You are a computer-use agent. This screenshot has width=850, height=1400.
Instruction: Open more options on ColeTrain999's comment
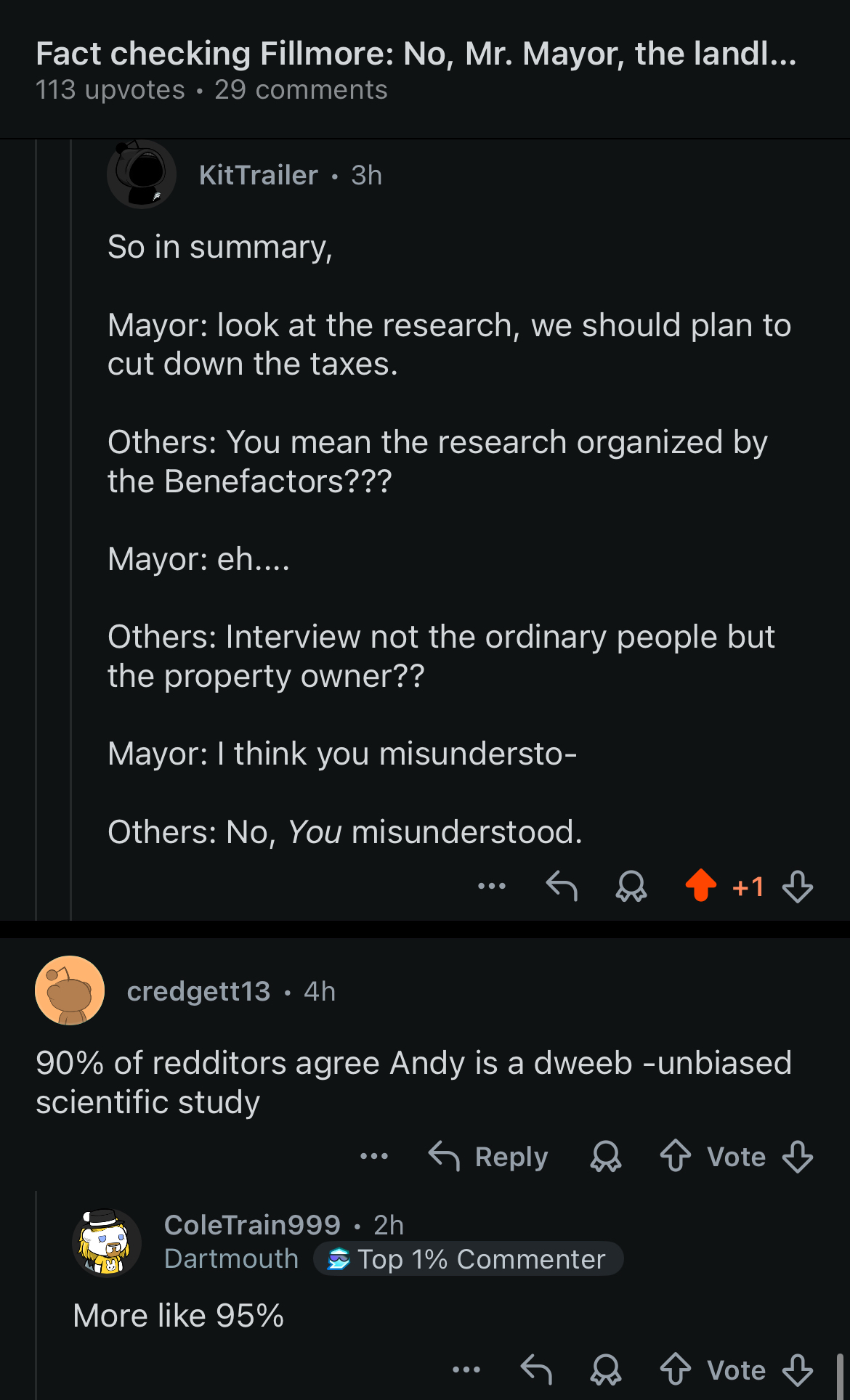[x=466, y=1370]
